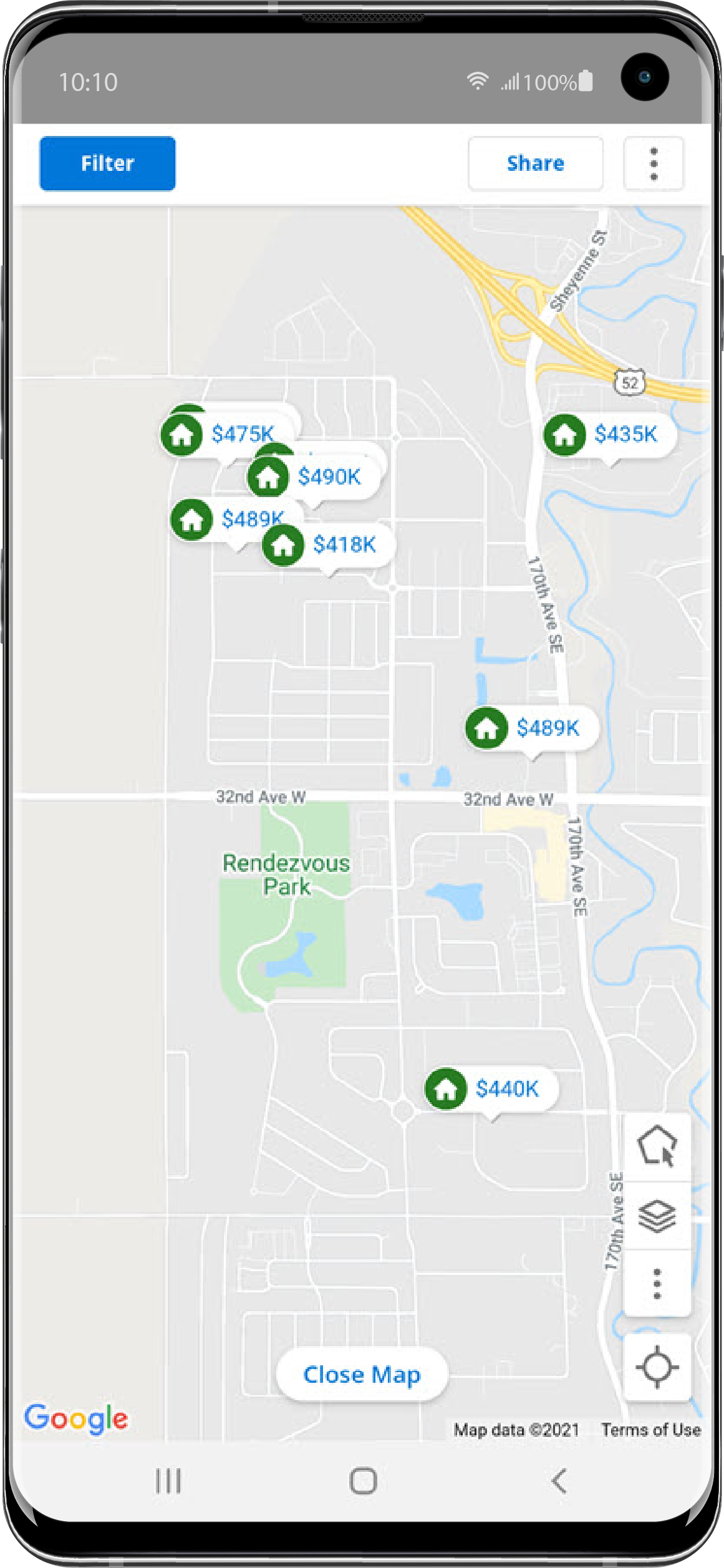
Task: Open the overflow menu beside Share
Action: point(652,163)
